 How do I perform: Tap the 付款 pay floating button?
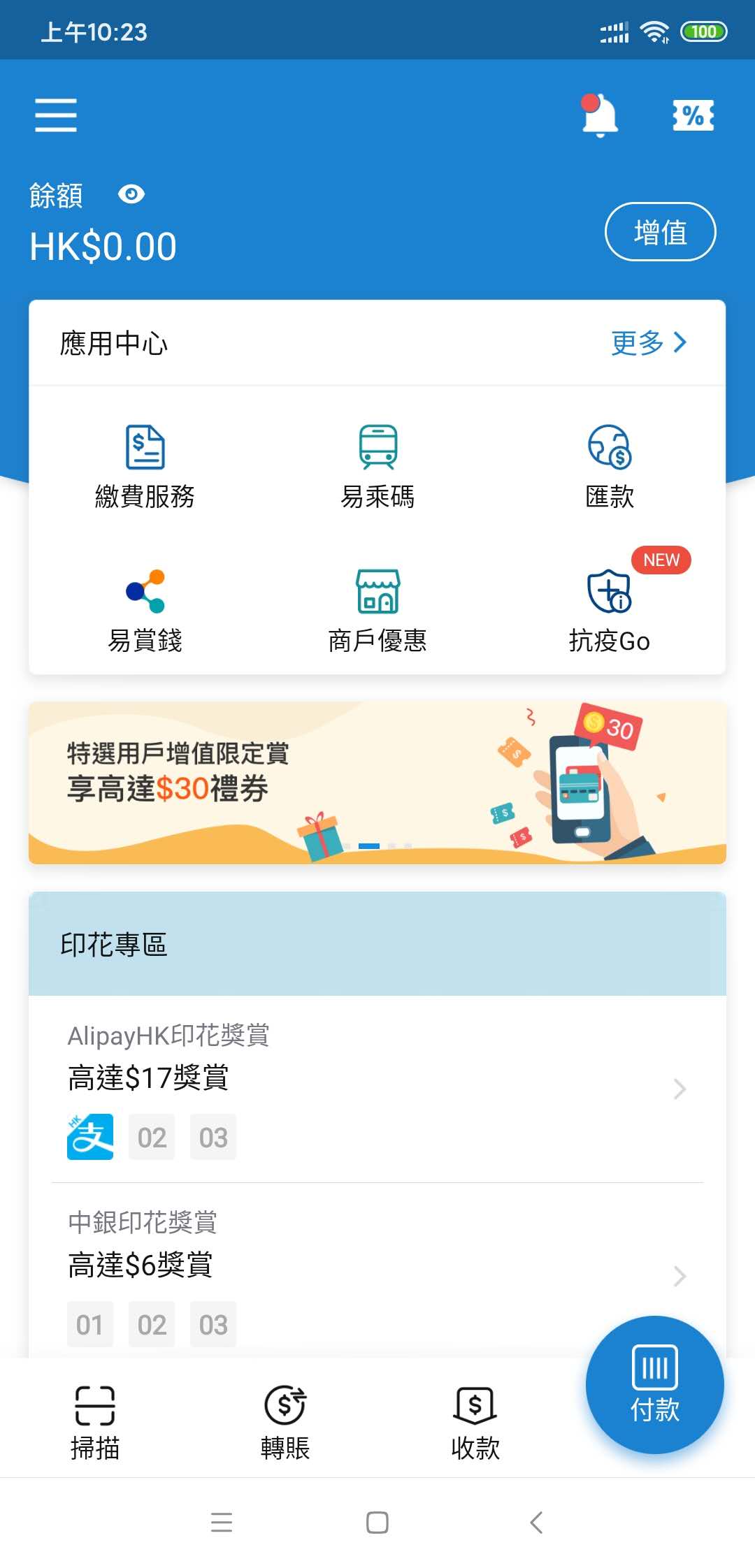654,1385
